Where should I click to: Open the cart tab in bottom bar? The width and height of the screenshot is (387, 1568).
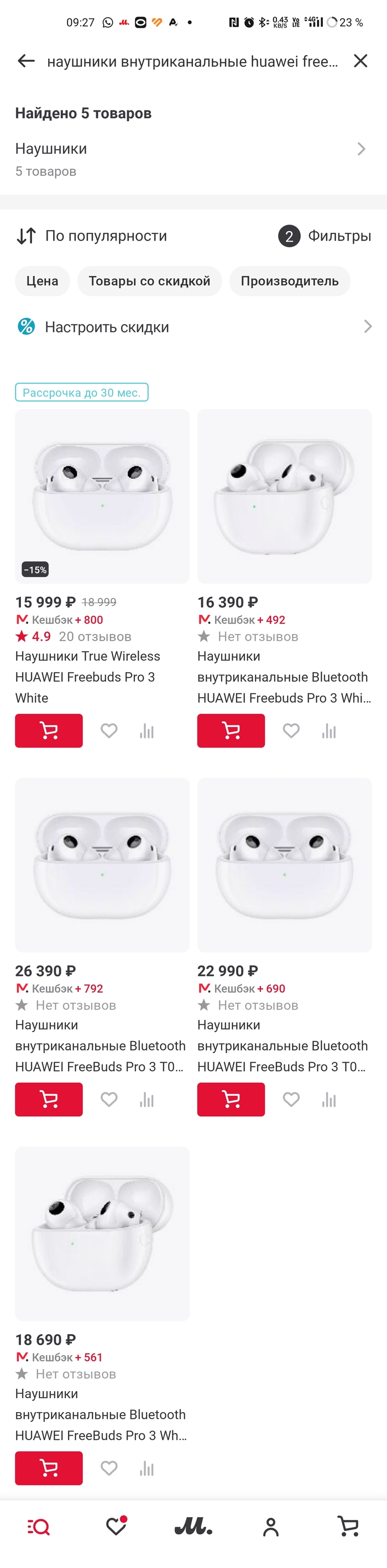(x=348, y=1527)
